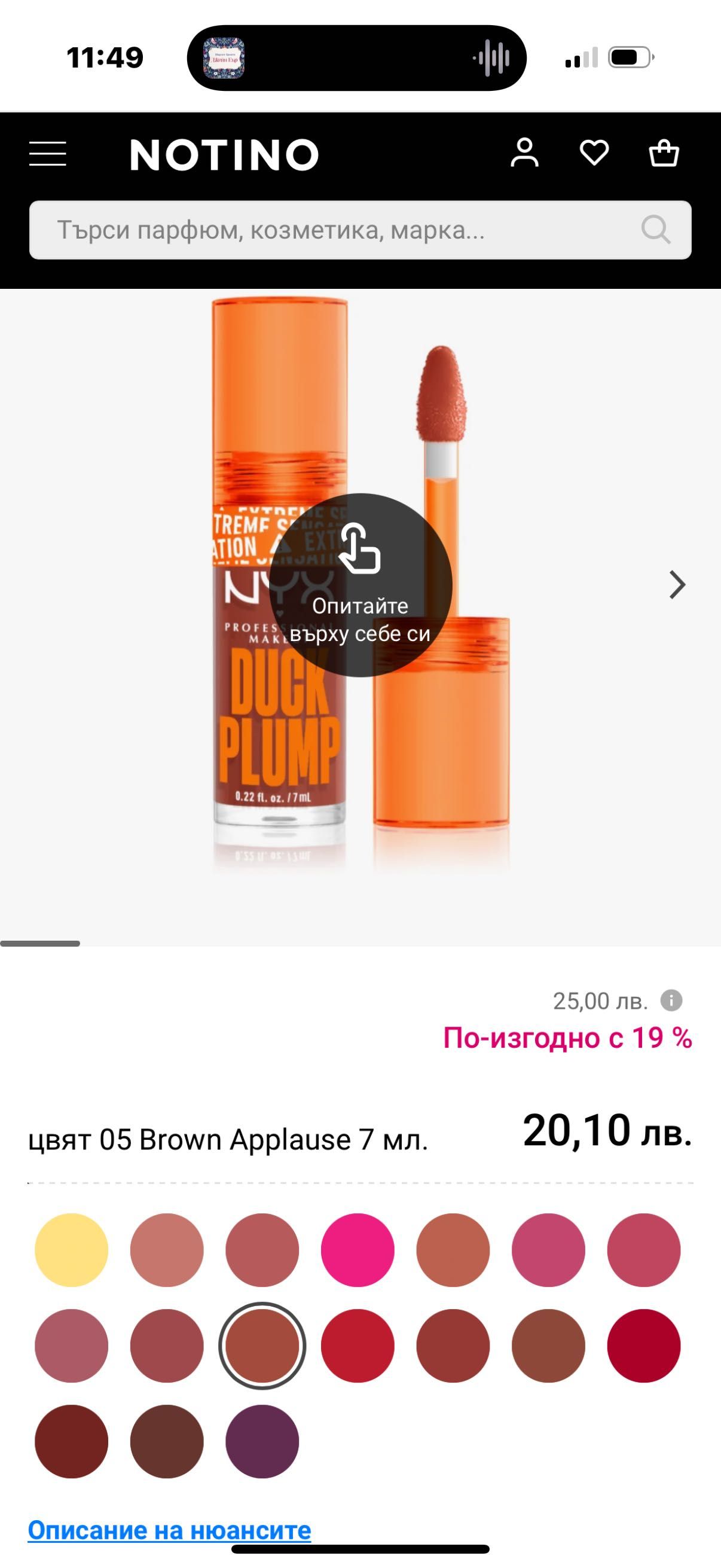Viewport: 721px width, 1568px height.
Task: Show next product image with arrow
Action: pos(677,585)
